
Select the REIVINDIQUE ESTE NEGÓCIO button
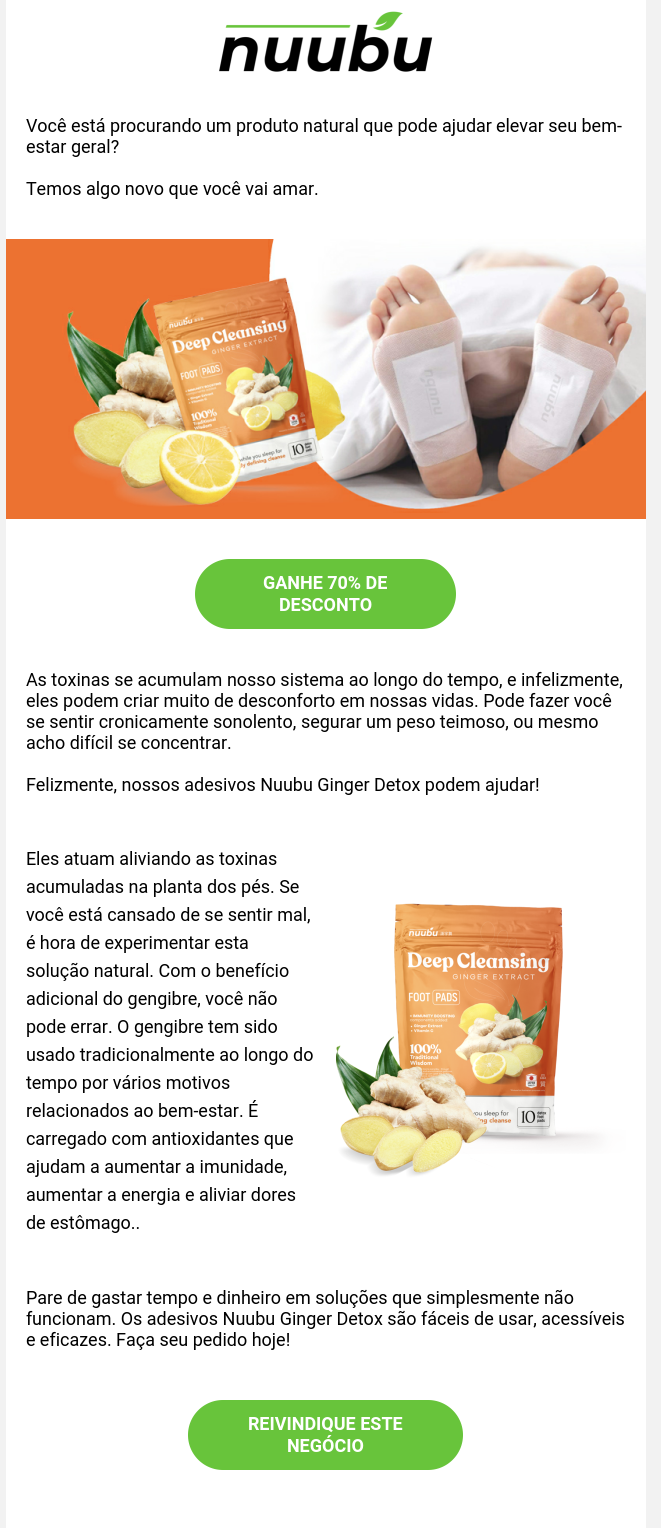coord(325,1434)
